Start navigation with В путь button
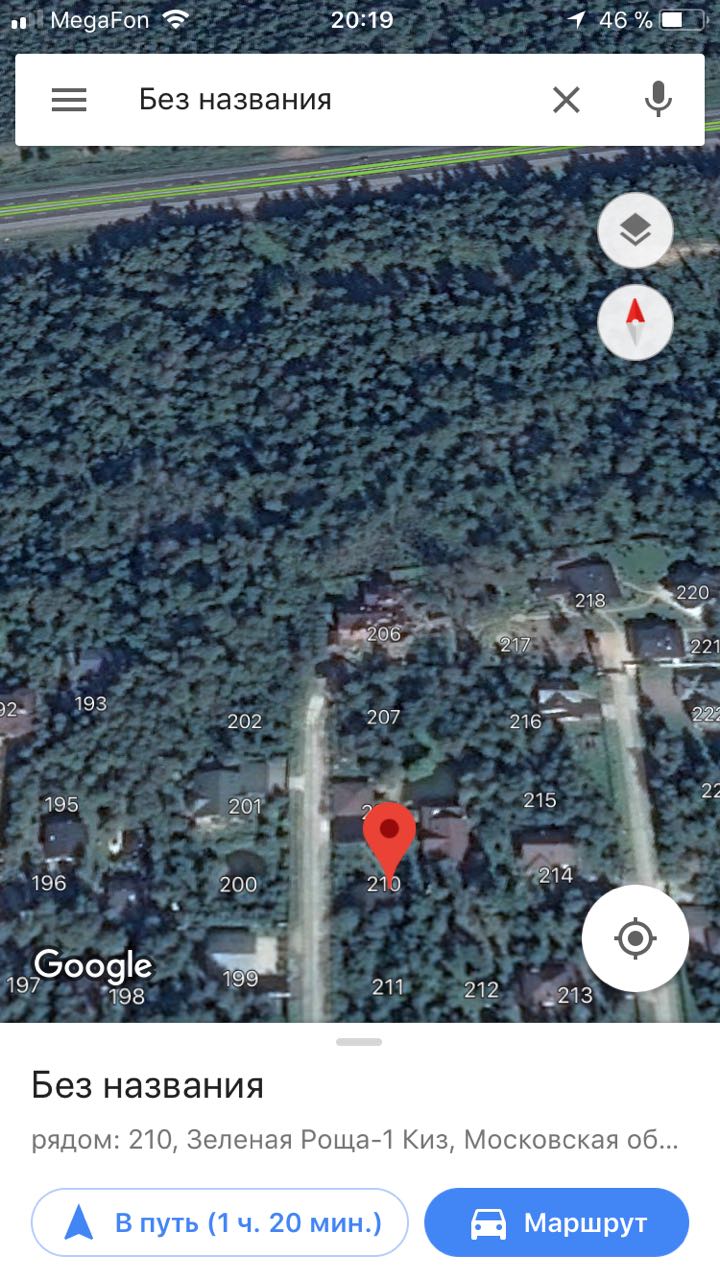Viewport: 720px width, 1280px height. point(220,1222)
